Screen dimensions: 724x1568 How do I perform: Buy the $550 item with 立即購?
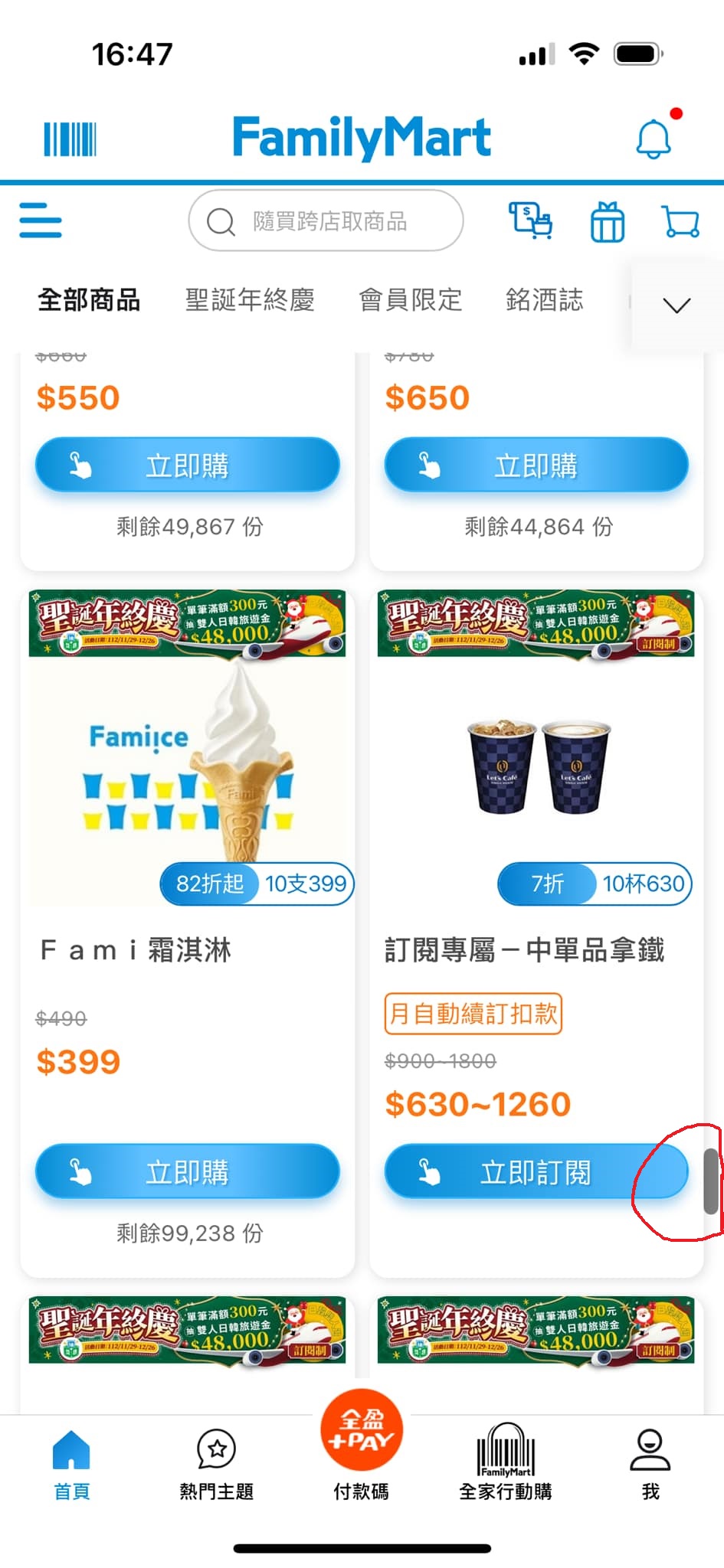[187, 465]
